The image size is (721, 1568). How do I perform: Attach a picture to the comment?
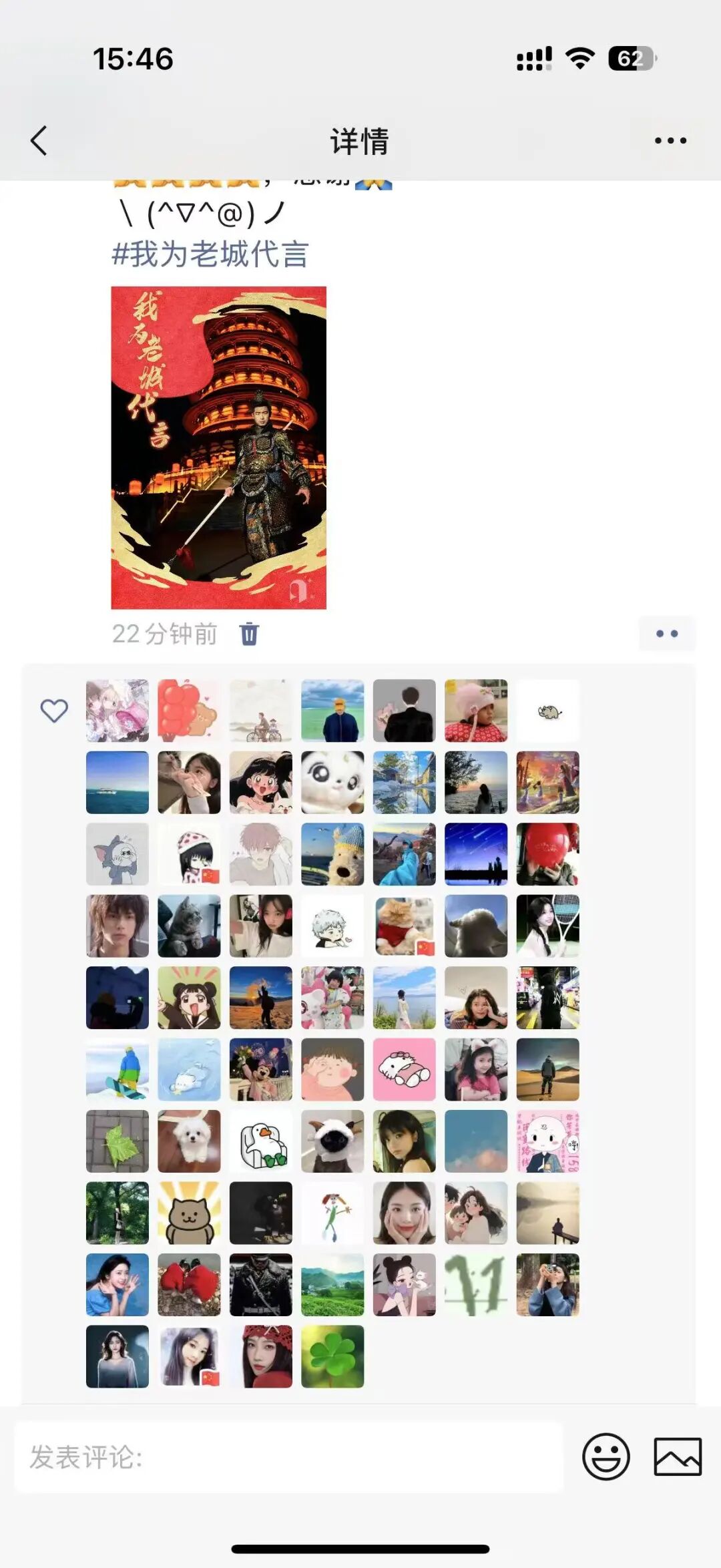click(x=677, y=1456)
